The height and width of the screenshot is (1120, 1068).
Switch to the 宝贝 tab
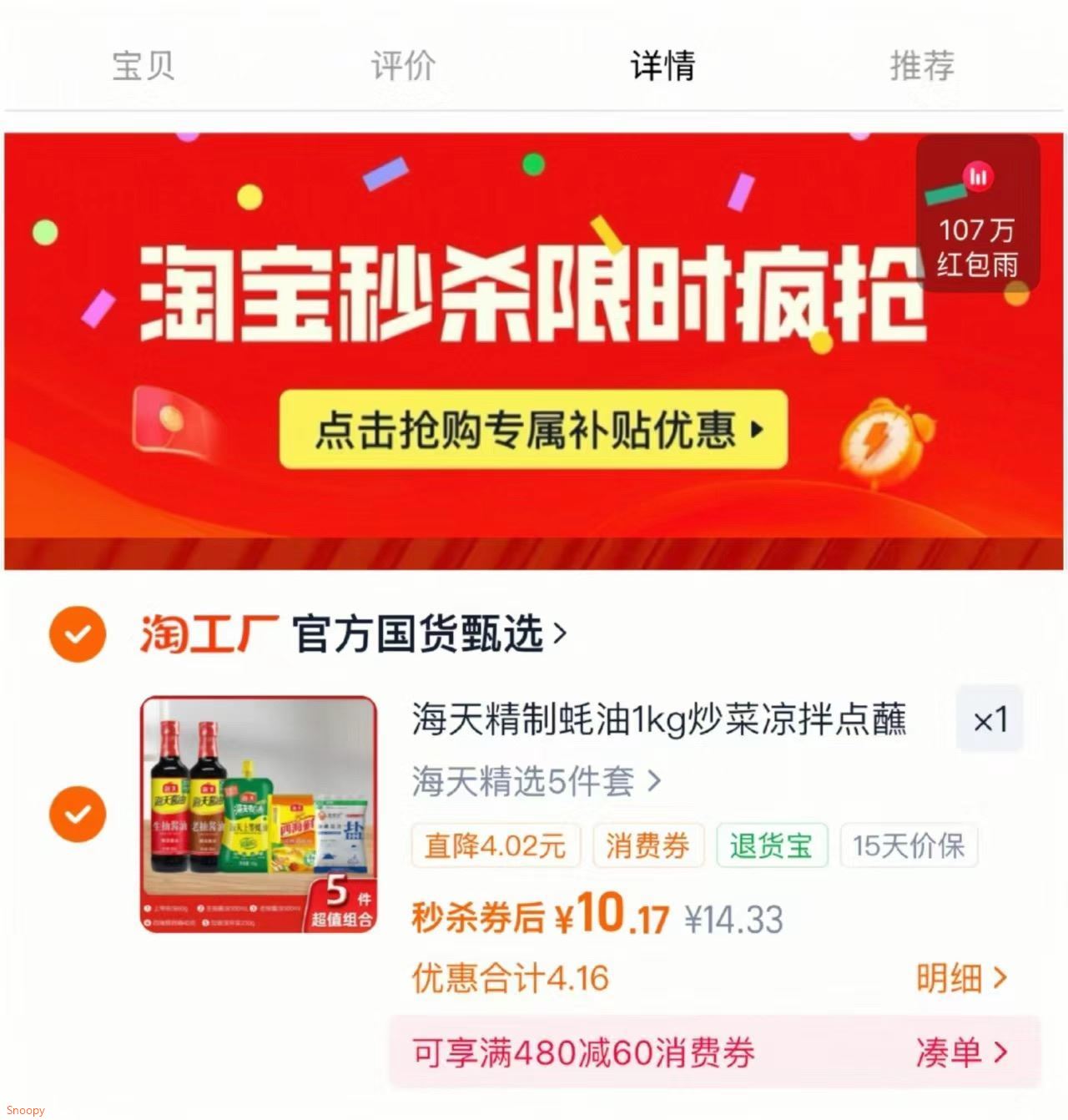click(x=144, y=65)
